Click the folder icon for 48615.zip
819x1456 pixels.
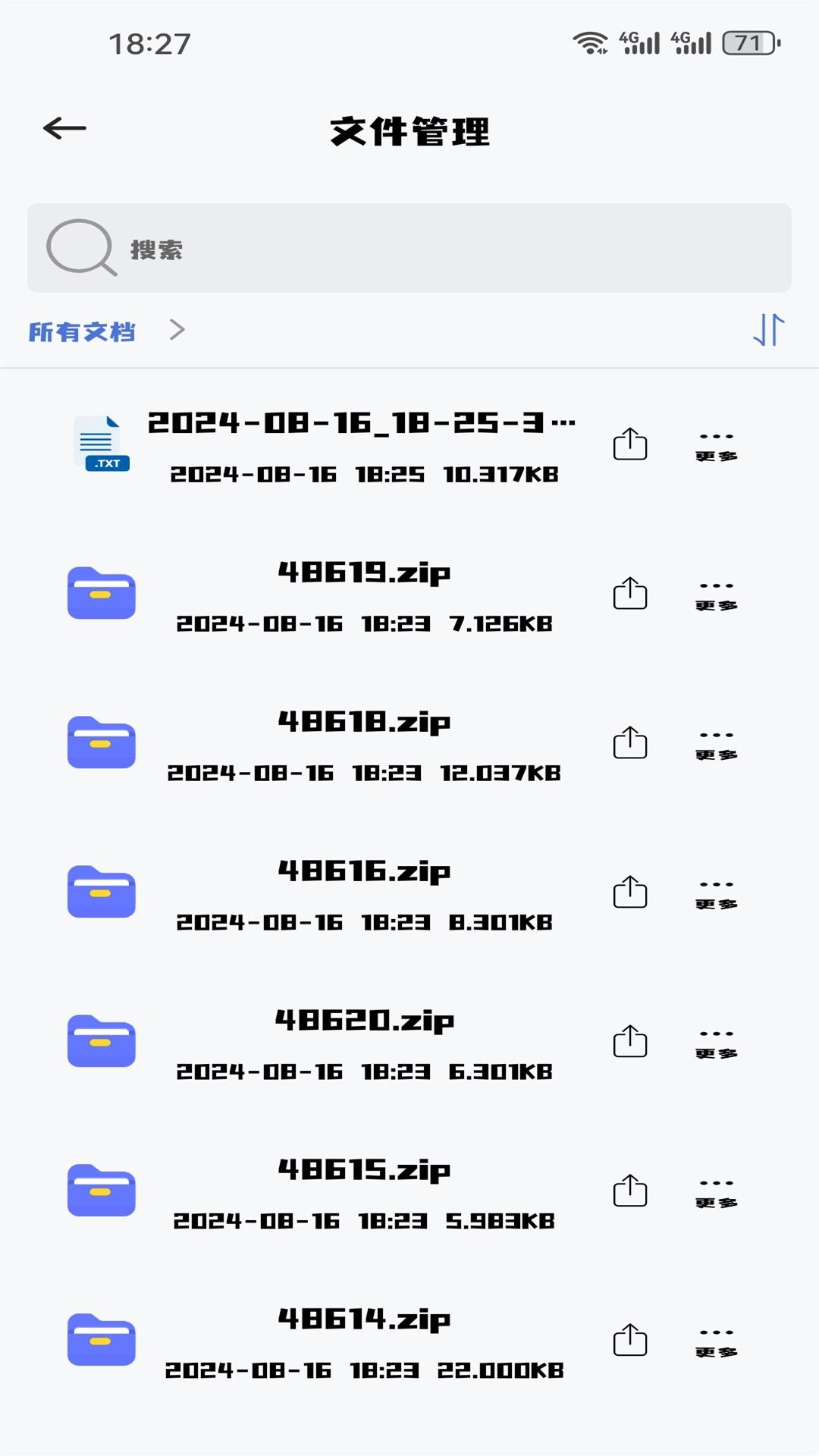coord(102,1191)
